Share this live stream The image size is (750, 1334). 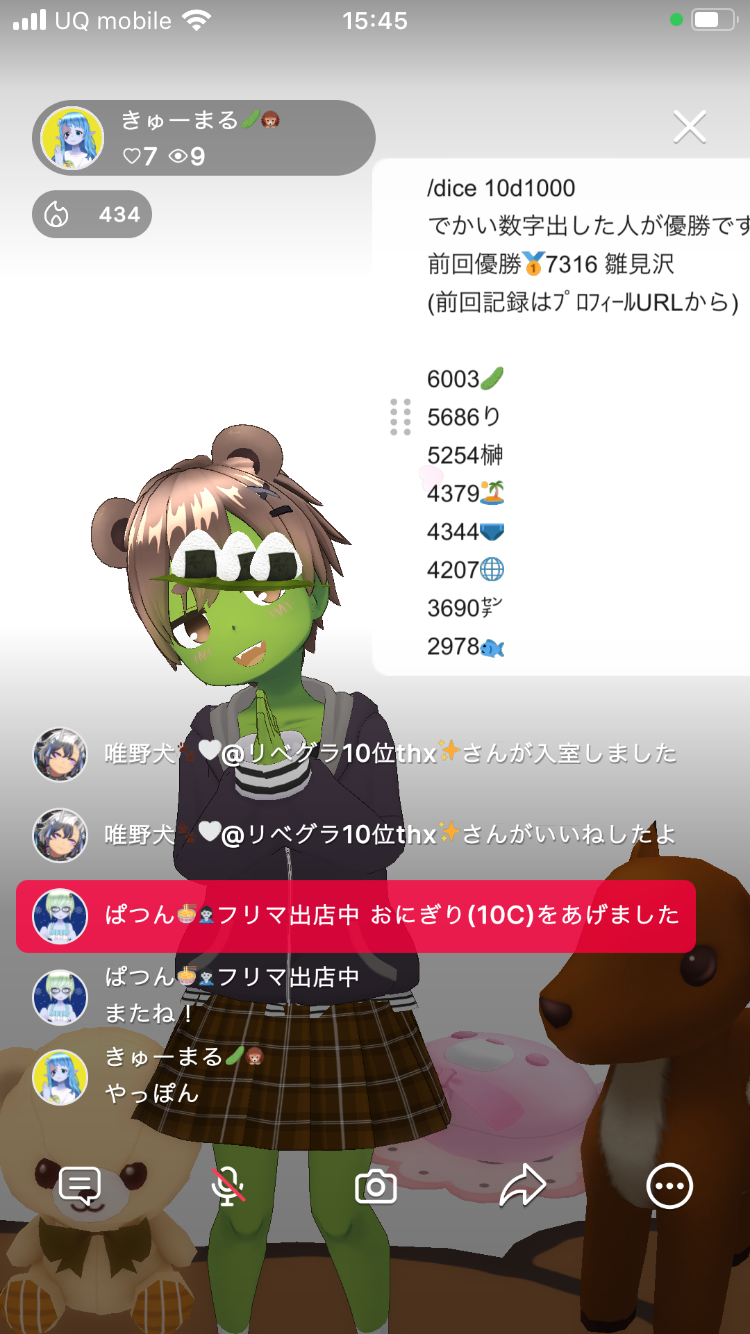[x=522, y=1187]
